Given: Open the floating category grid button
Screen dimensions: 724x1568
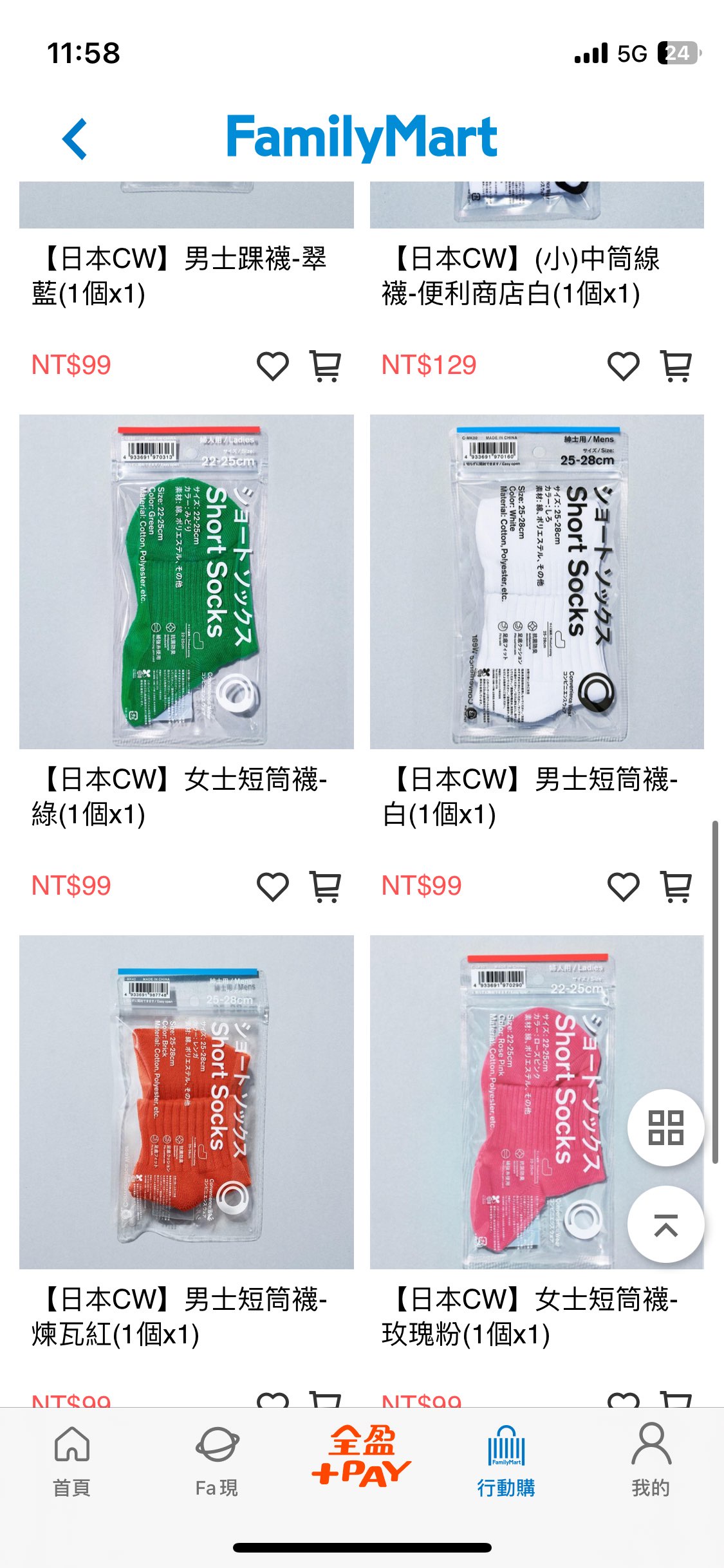Looking at the screenshot, I should [665, 1128].
